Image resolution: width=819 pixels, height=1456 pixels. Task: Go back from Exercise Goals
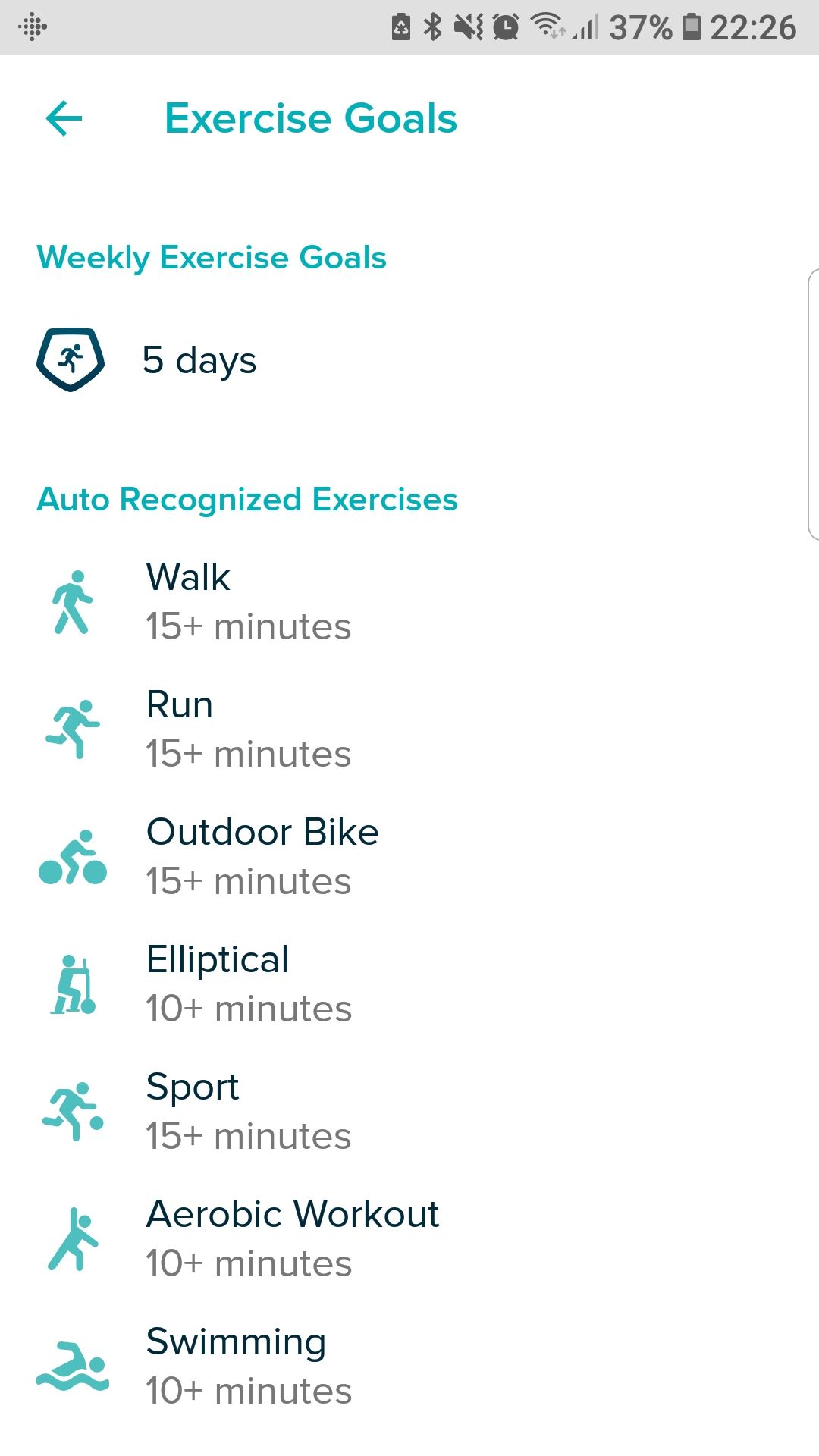point(64,119)
